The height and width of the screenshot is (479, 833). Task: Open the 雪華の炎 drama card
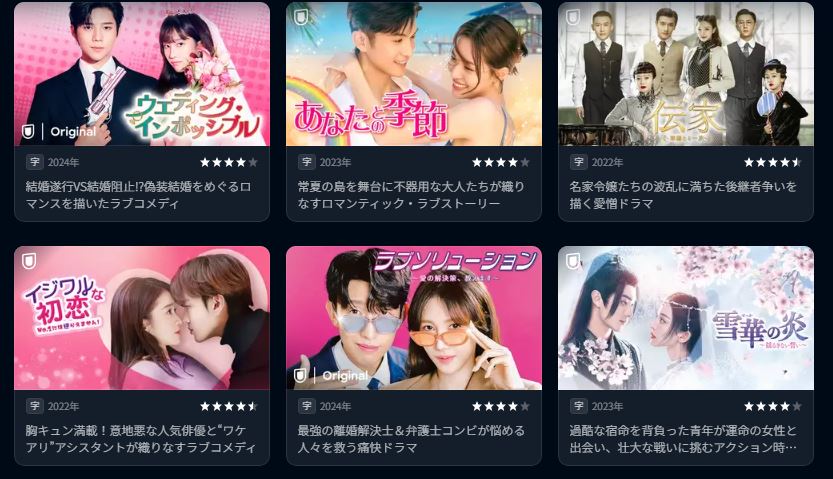point(685,318)
